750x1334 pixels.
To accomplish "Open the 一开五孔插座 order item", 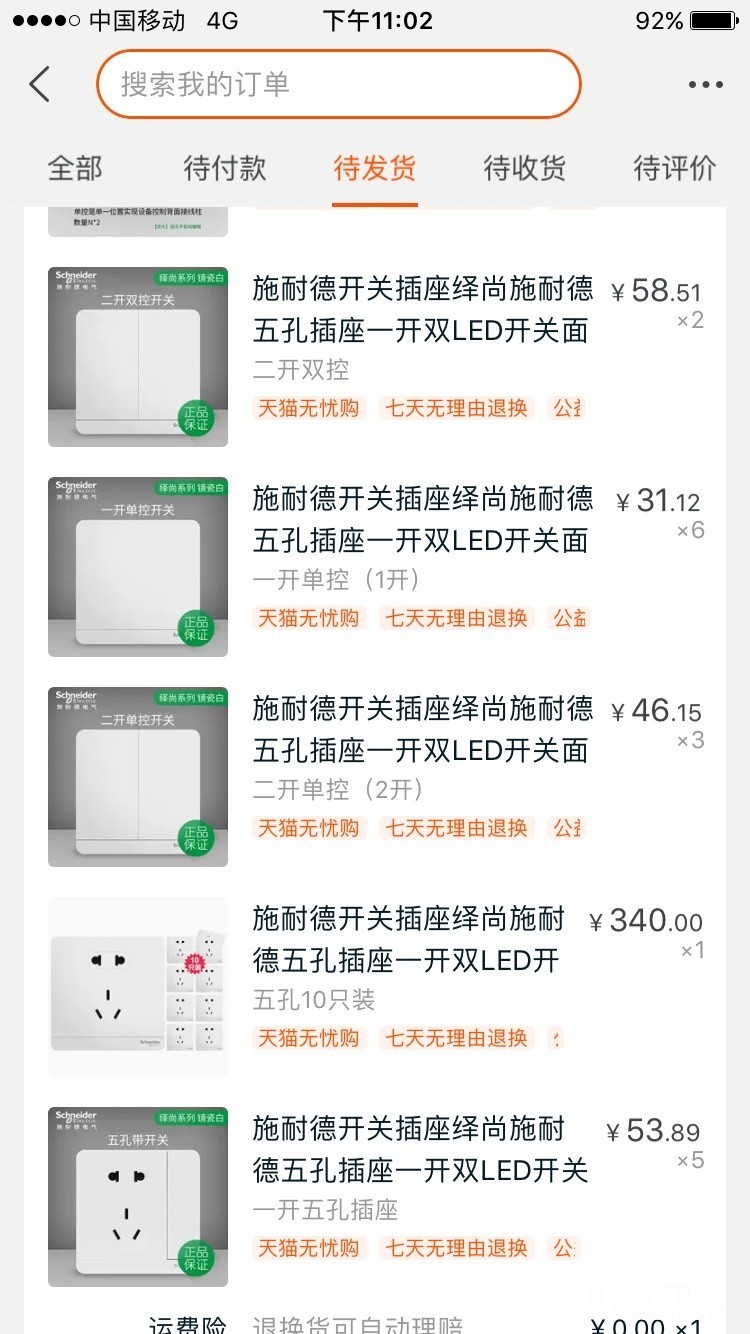I will click(375, 1196).
